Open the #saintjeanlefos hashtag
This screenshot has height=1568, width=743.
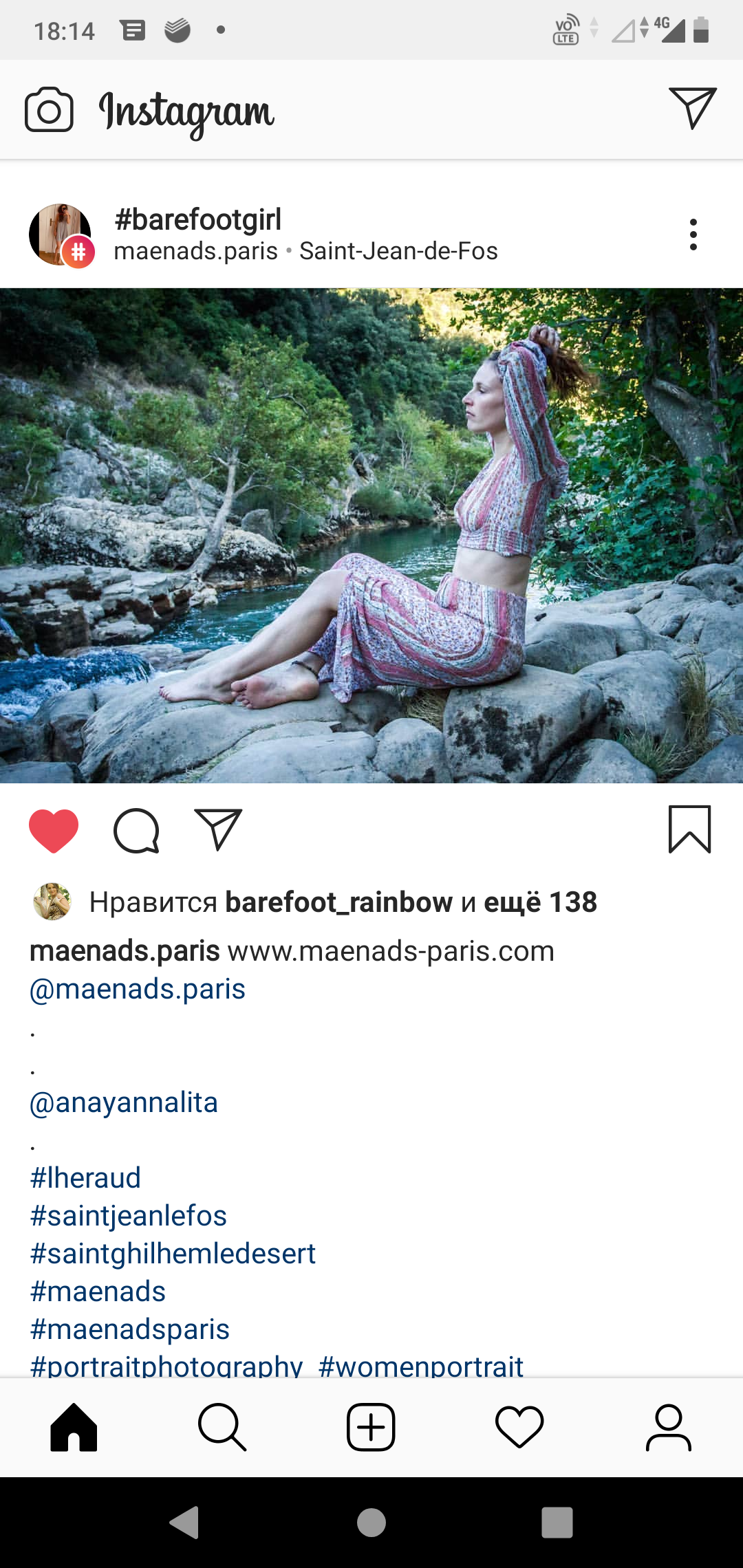click(129, 1216)
